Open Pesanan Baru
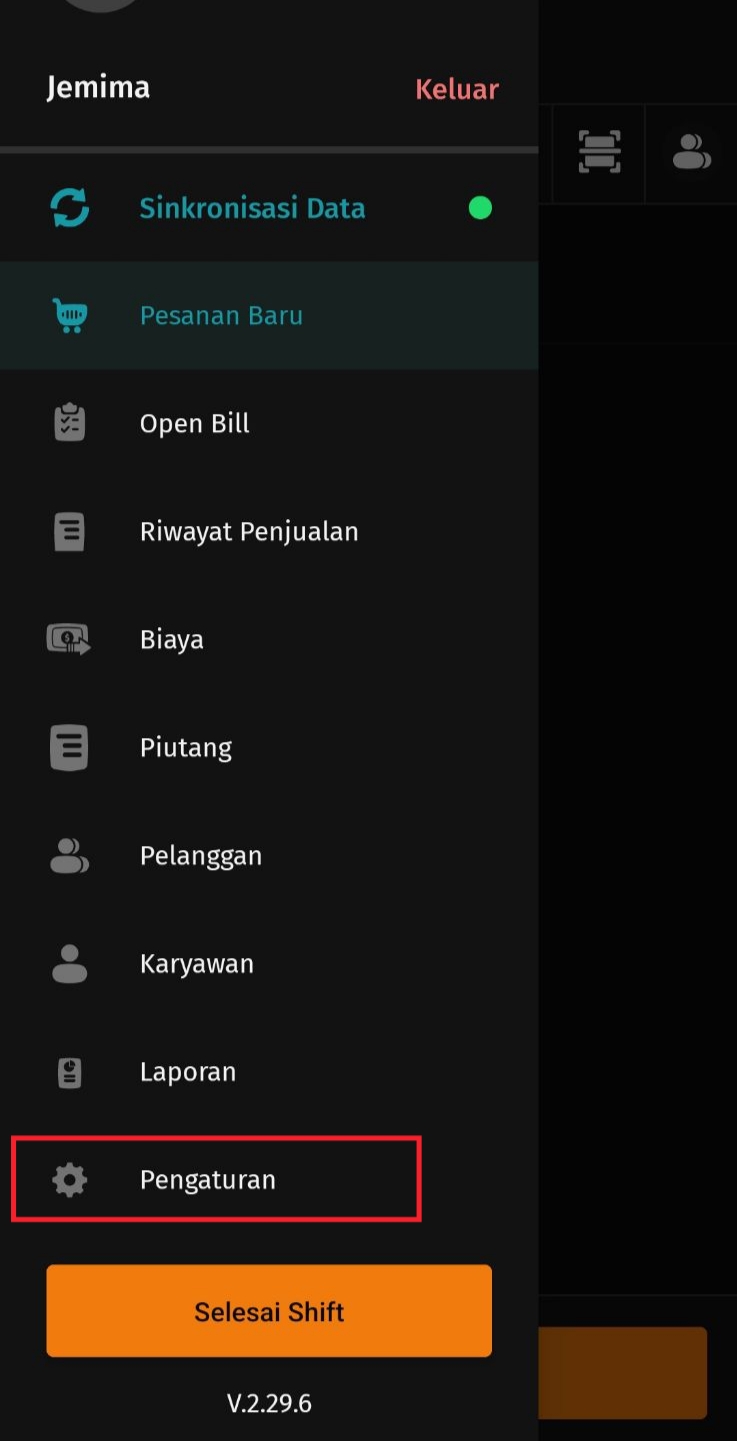The width and height of the screenshot is (737, 1441). (x=221, y=316)
